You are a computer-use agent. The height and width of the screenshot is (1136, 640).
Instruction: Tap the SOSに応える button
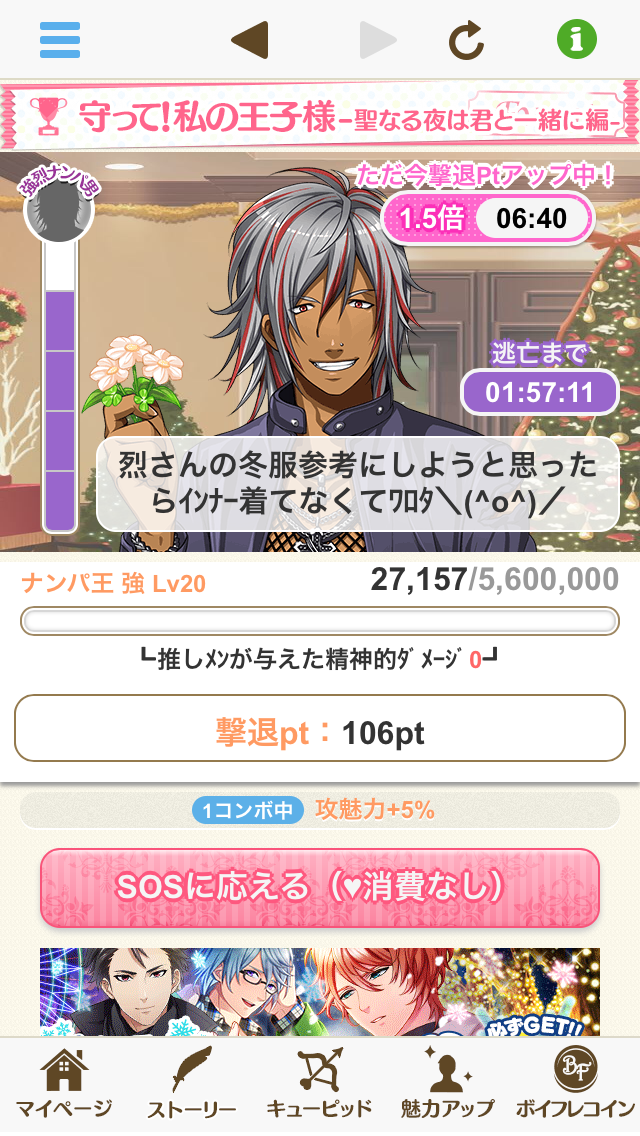320,887
